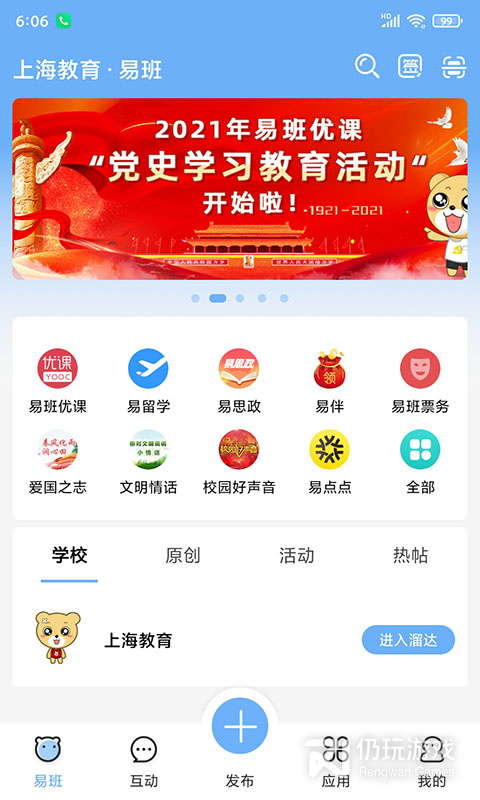The height and width of the screenshot is (800, 480).
Task: Switch to the 活动 tab
Action: pyautogui.click(x=296, y=555)
